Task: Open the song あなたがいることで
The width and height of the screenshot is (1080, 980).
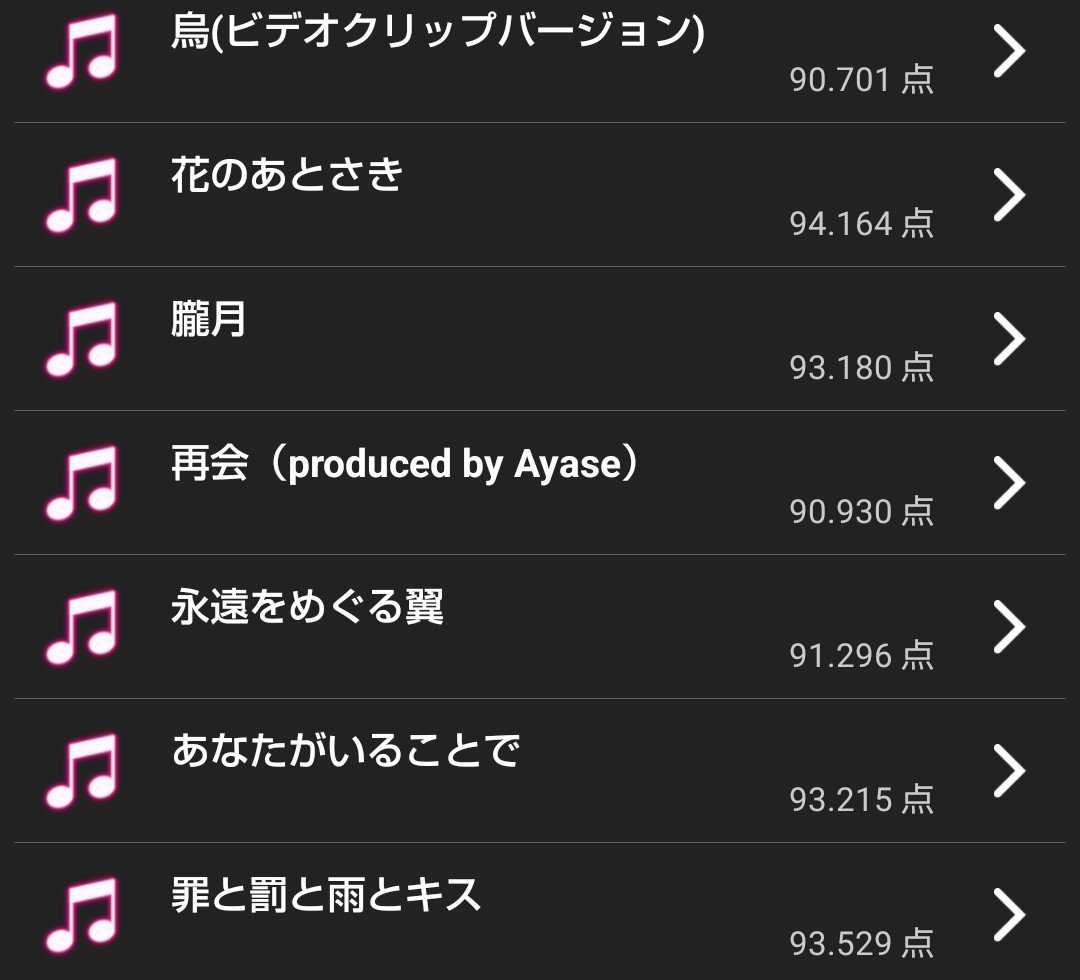Action: pos(540,771)
